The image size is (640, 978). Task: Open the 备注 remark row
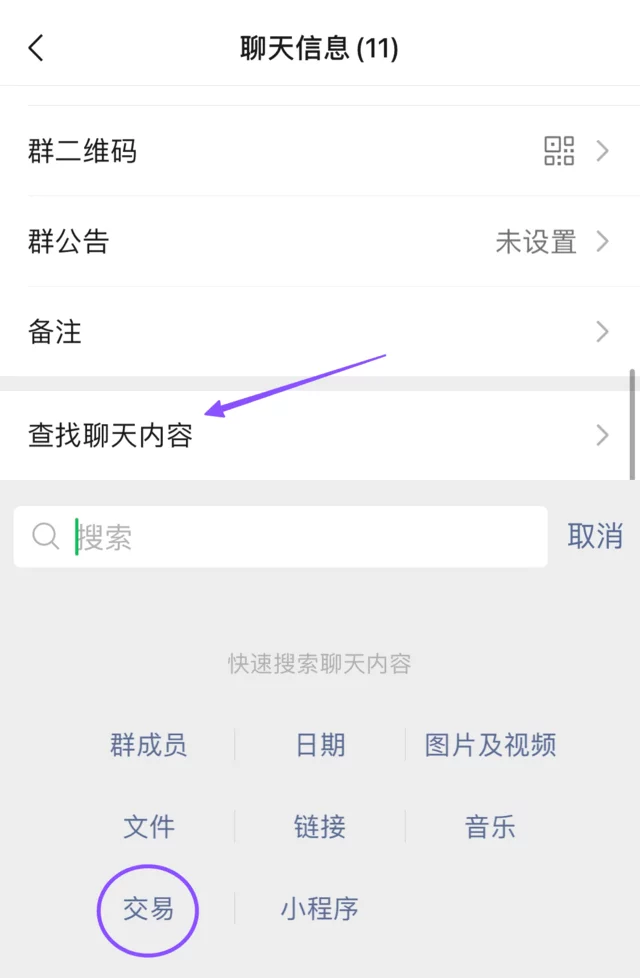319,332
